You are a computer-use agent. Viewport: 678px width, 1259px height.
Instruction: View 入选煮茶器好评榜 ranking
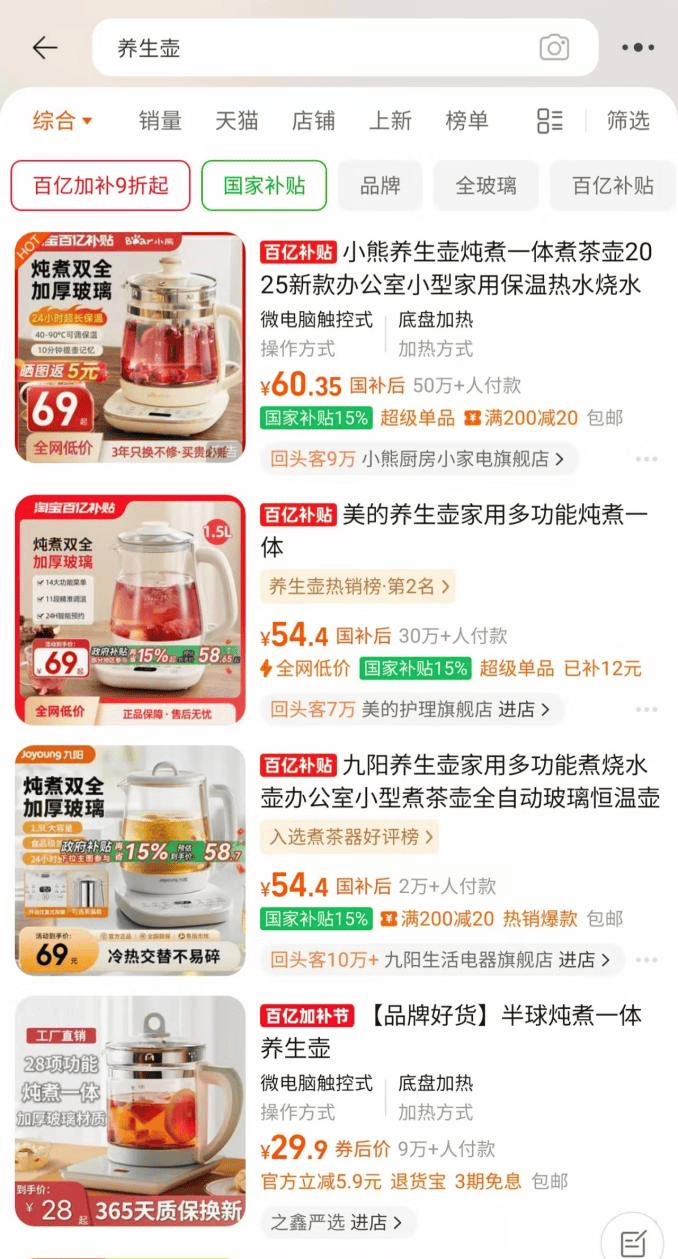coord(352,836)
